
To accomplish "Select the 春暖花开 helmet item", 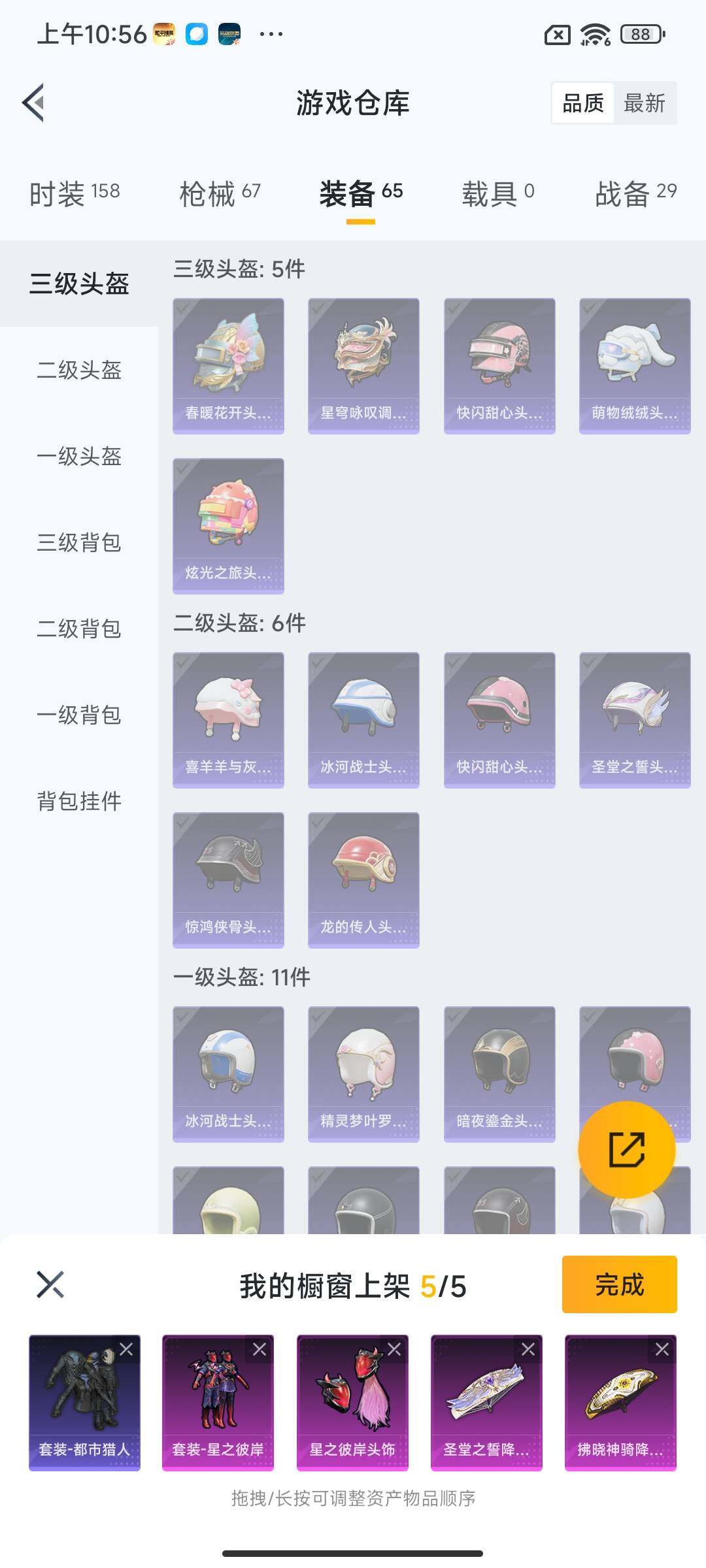I will pos(228,366).
